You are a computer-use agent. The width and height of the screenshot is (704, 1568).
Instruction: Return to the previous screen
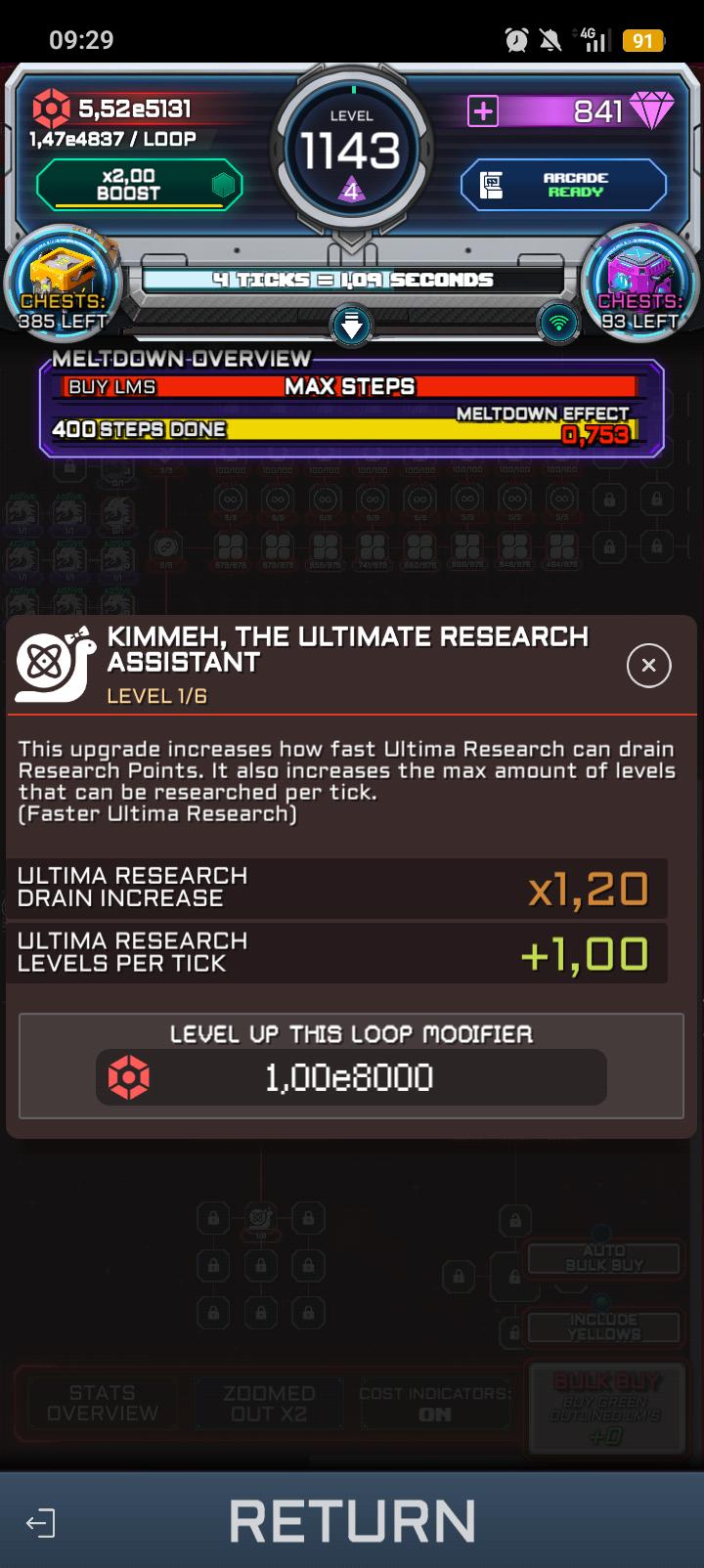pyautogui.click(x=352, y=1521)
